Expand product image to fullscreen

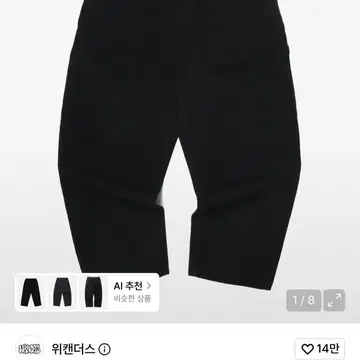click(334, 300)
